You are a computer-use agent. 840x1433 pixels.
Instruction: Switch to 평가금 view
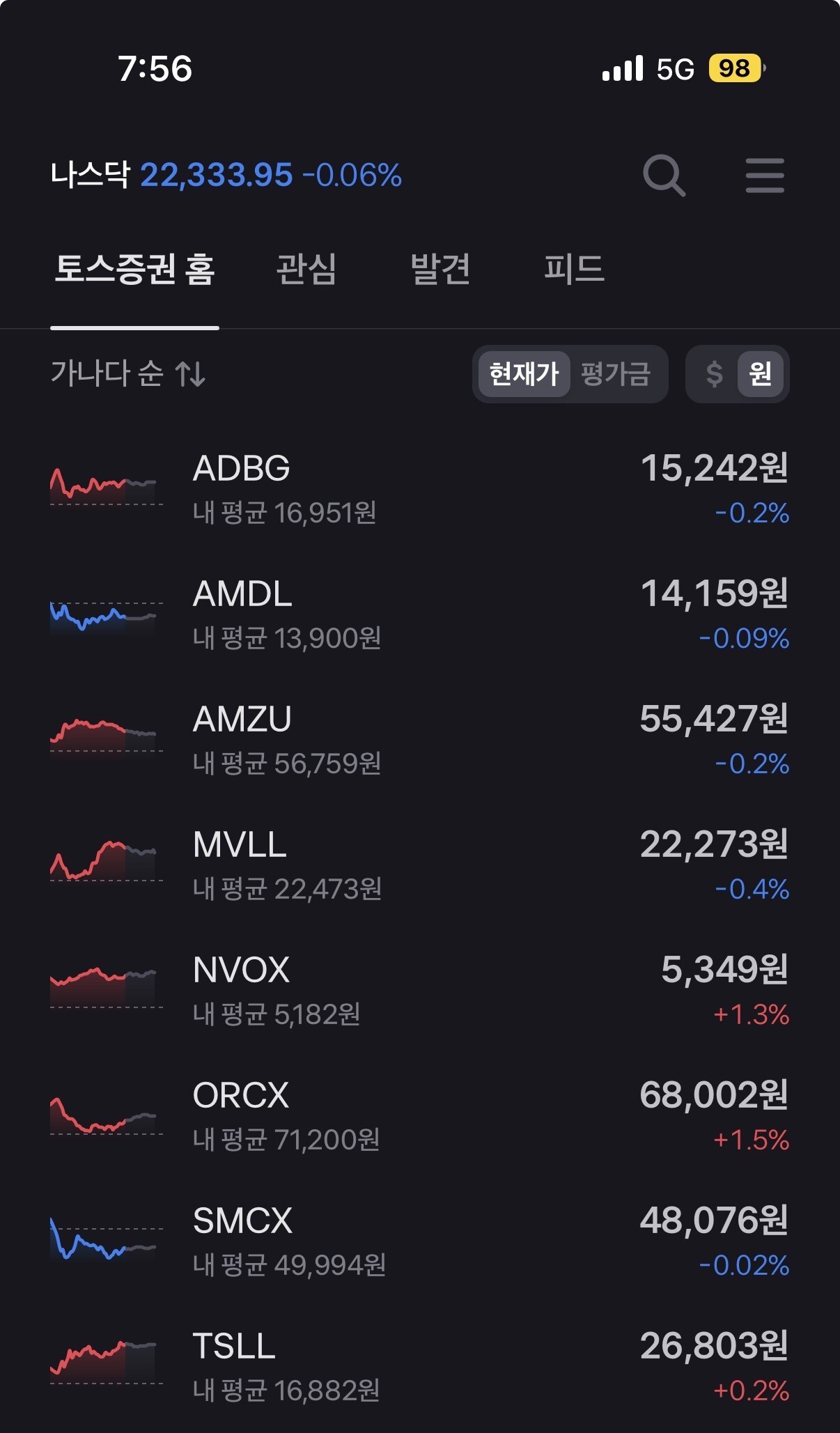point(615,374)
